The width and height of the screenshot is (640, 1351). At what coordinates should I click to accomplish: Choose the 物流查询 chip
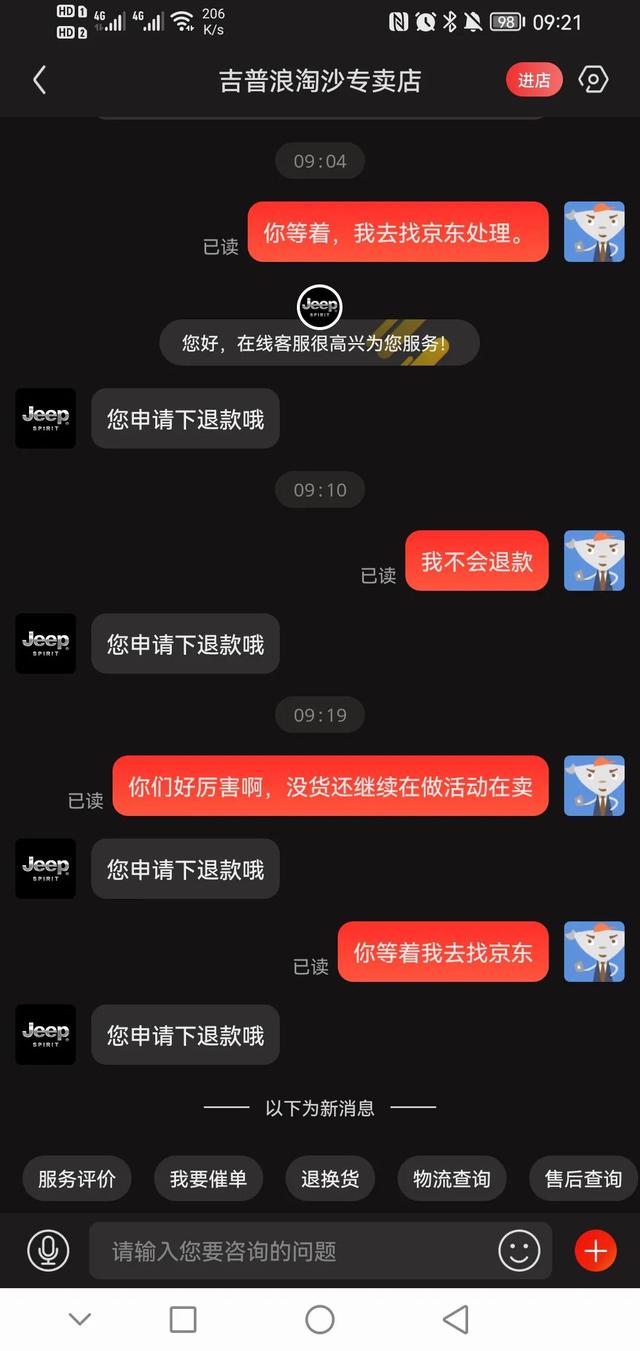[x=452, y=1179]
